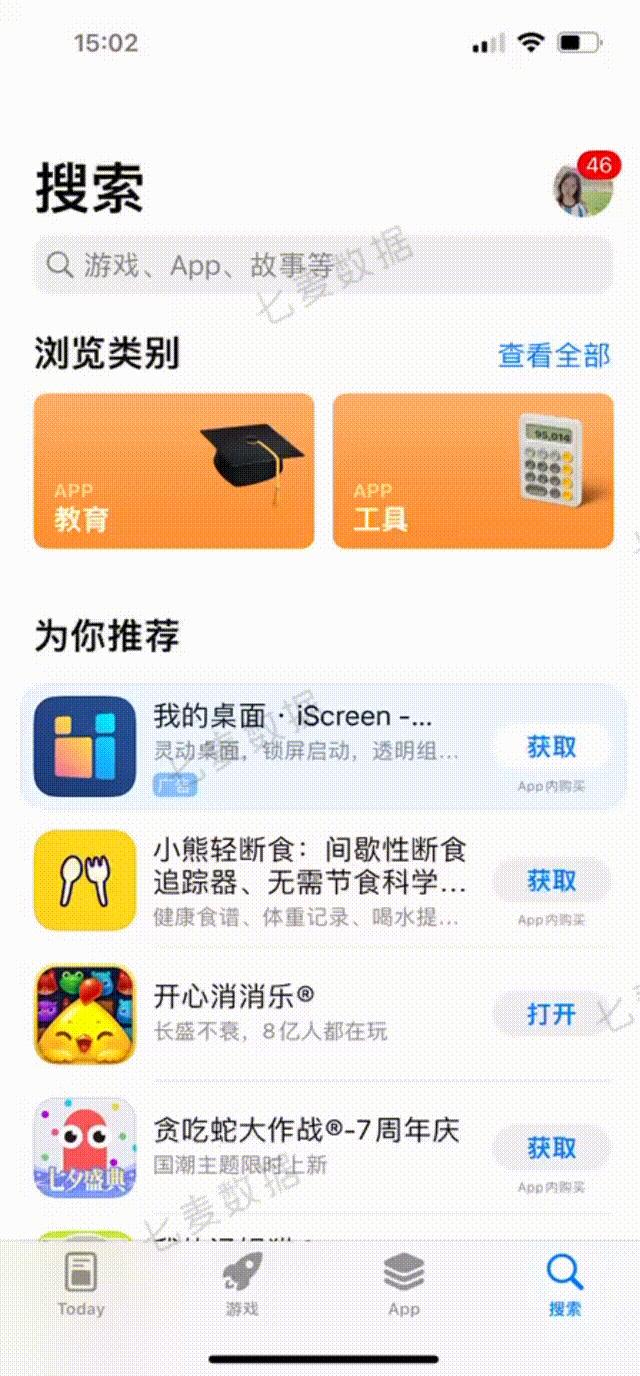Screen dimensions: 640x1376
Task: Open the 工具 category card
Action: 473,471
